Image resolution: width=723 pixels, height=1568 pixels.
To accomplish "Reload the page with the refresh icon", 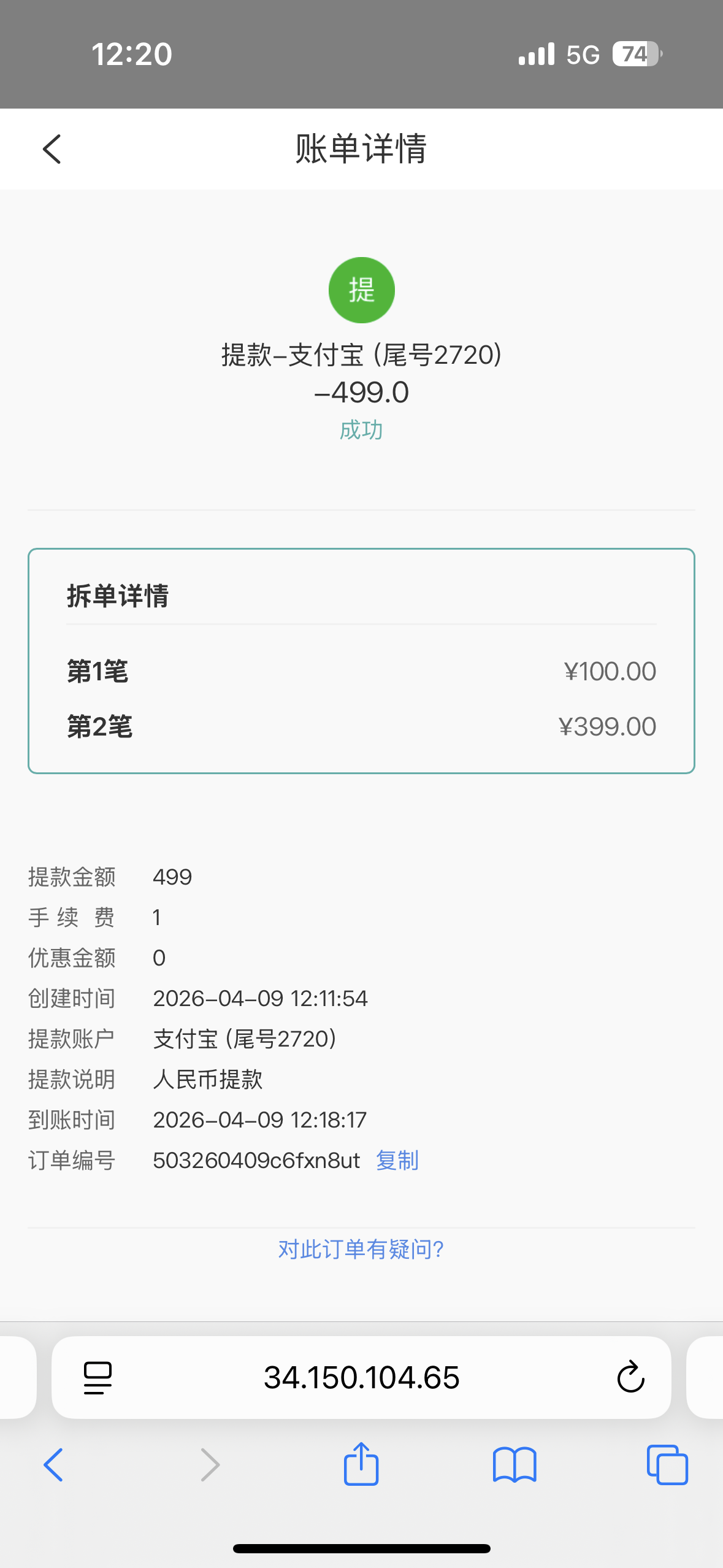I will click(x=630, y=1378).
